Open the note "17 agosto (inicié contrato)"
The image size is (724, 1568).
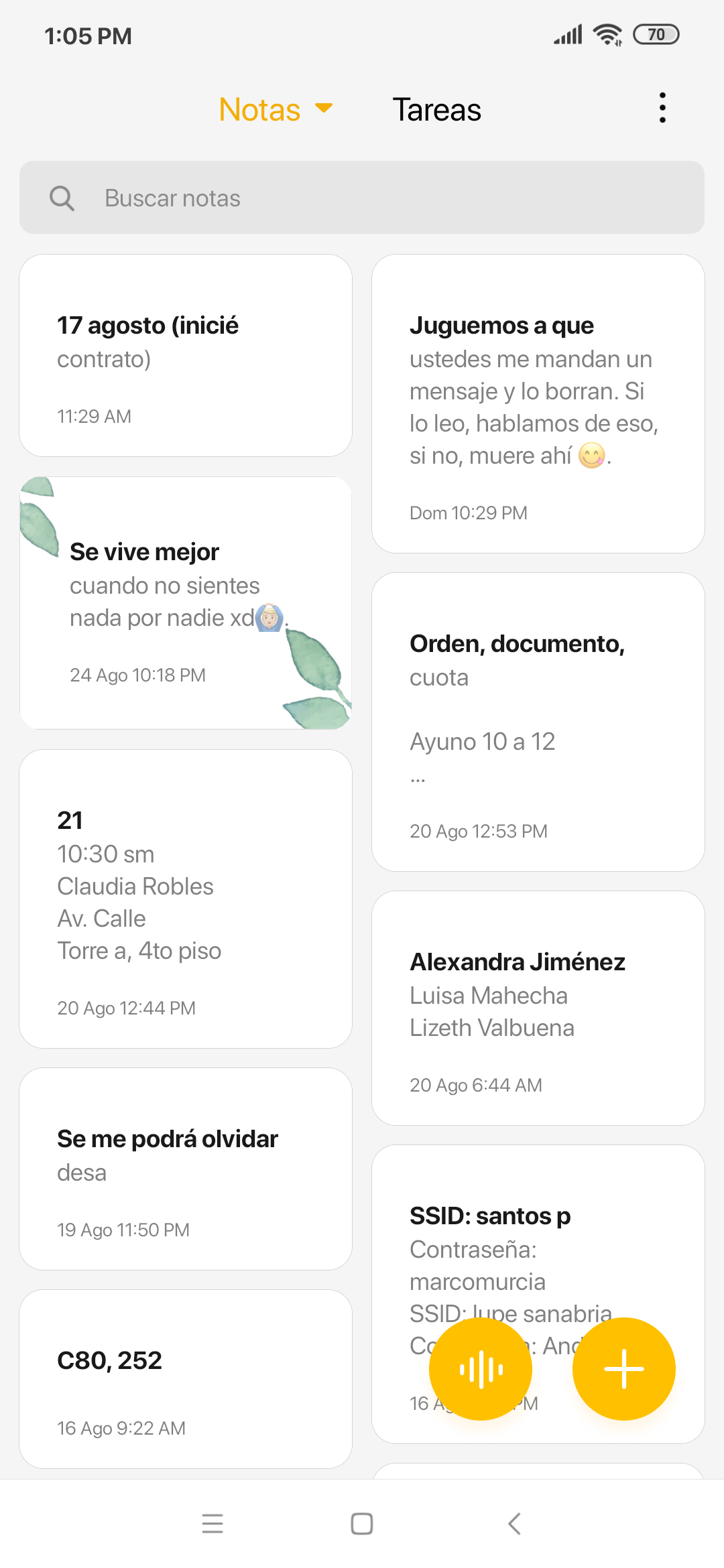point(186,356)
